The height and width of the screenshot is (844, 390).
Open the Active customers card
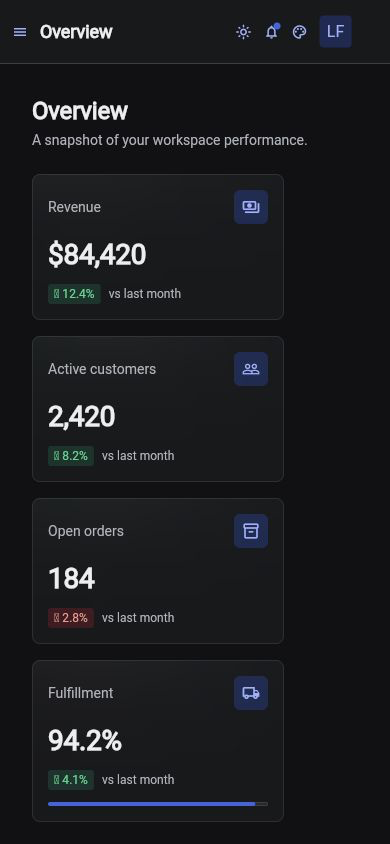(158, 409)
